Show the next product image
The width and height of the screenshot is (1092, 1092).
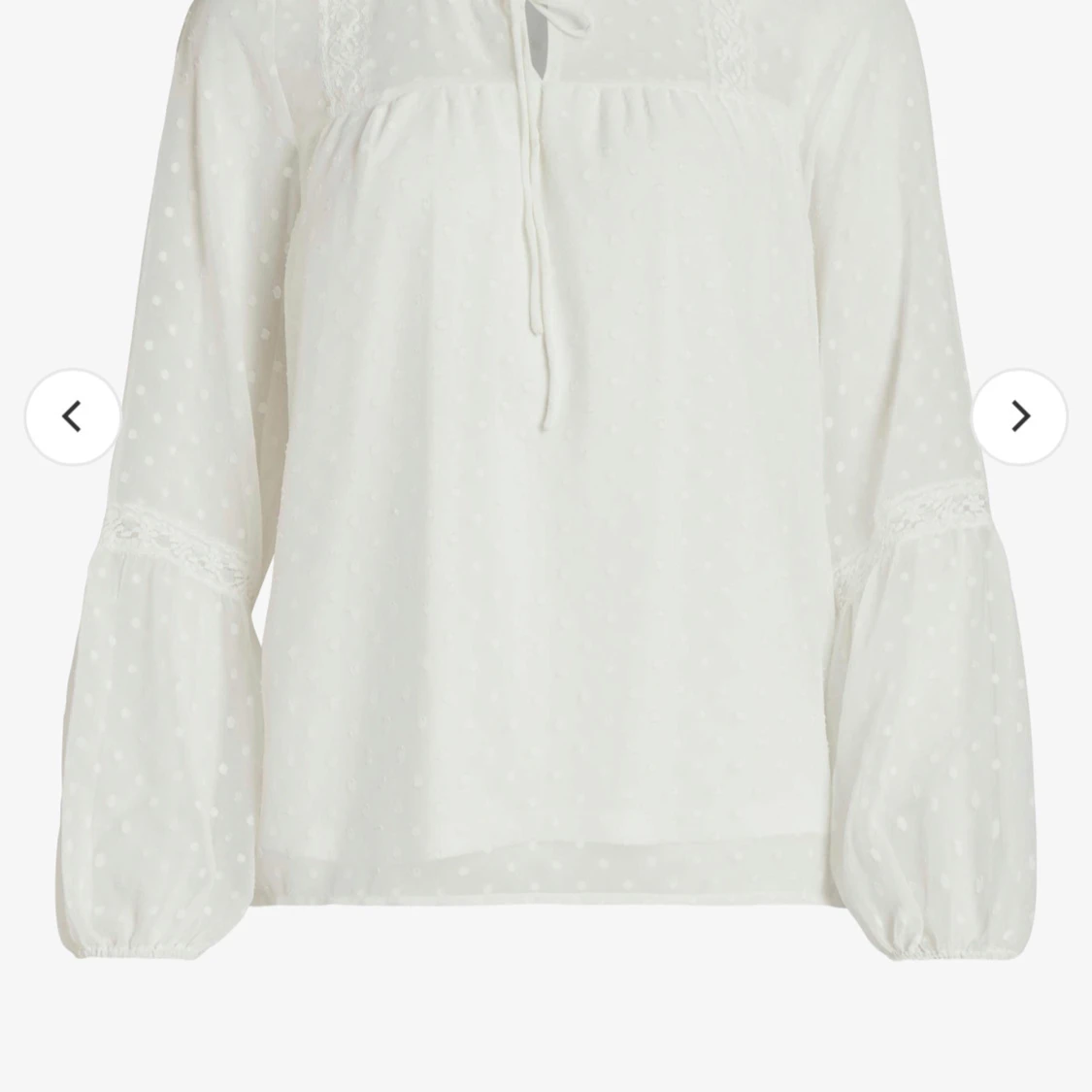[1019, 416]
